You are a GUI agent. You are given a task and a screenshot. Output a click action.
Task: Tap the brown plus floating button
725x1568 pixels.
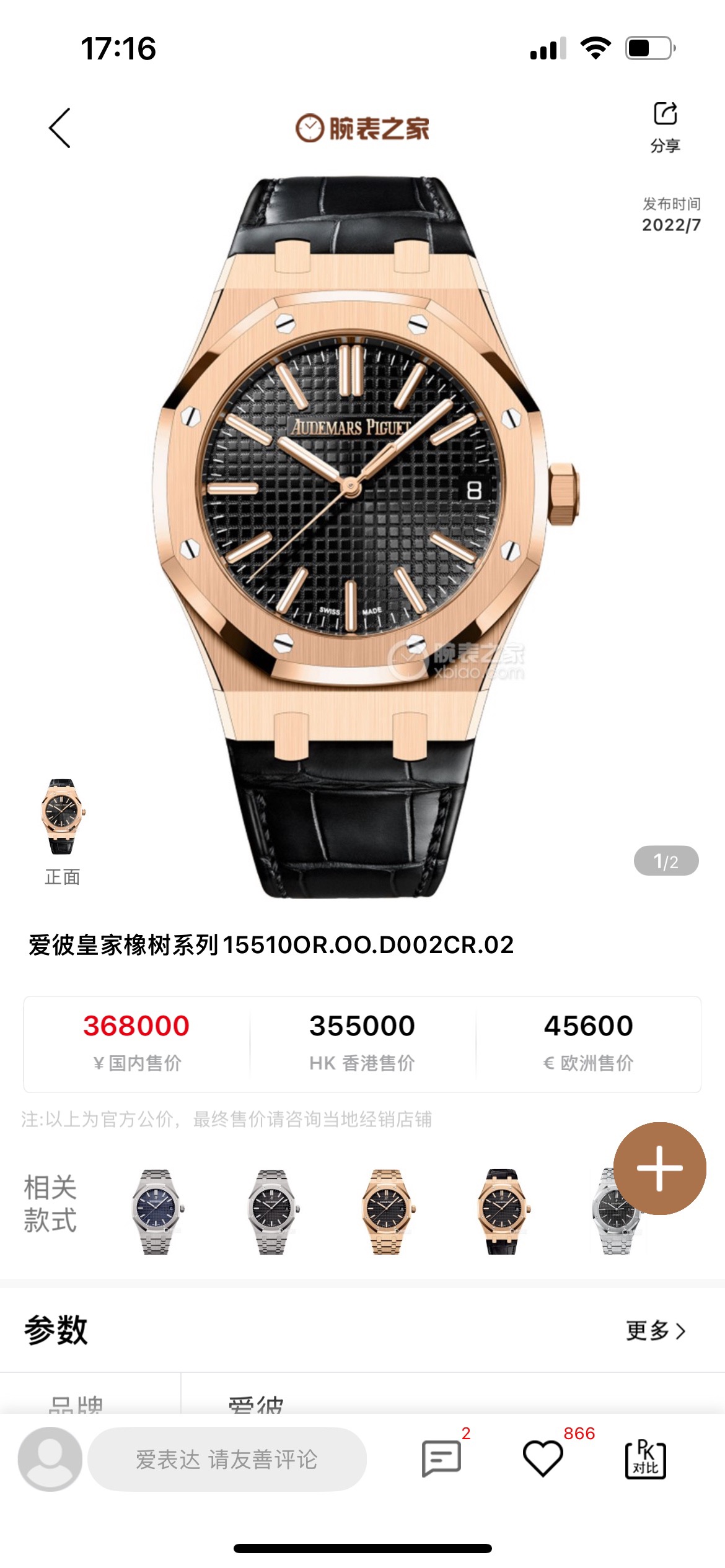tap(659, 1168)
